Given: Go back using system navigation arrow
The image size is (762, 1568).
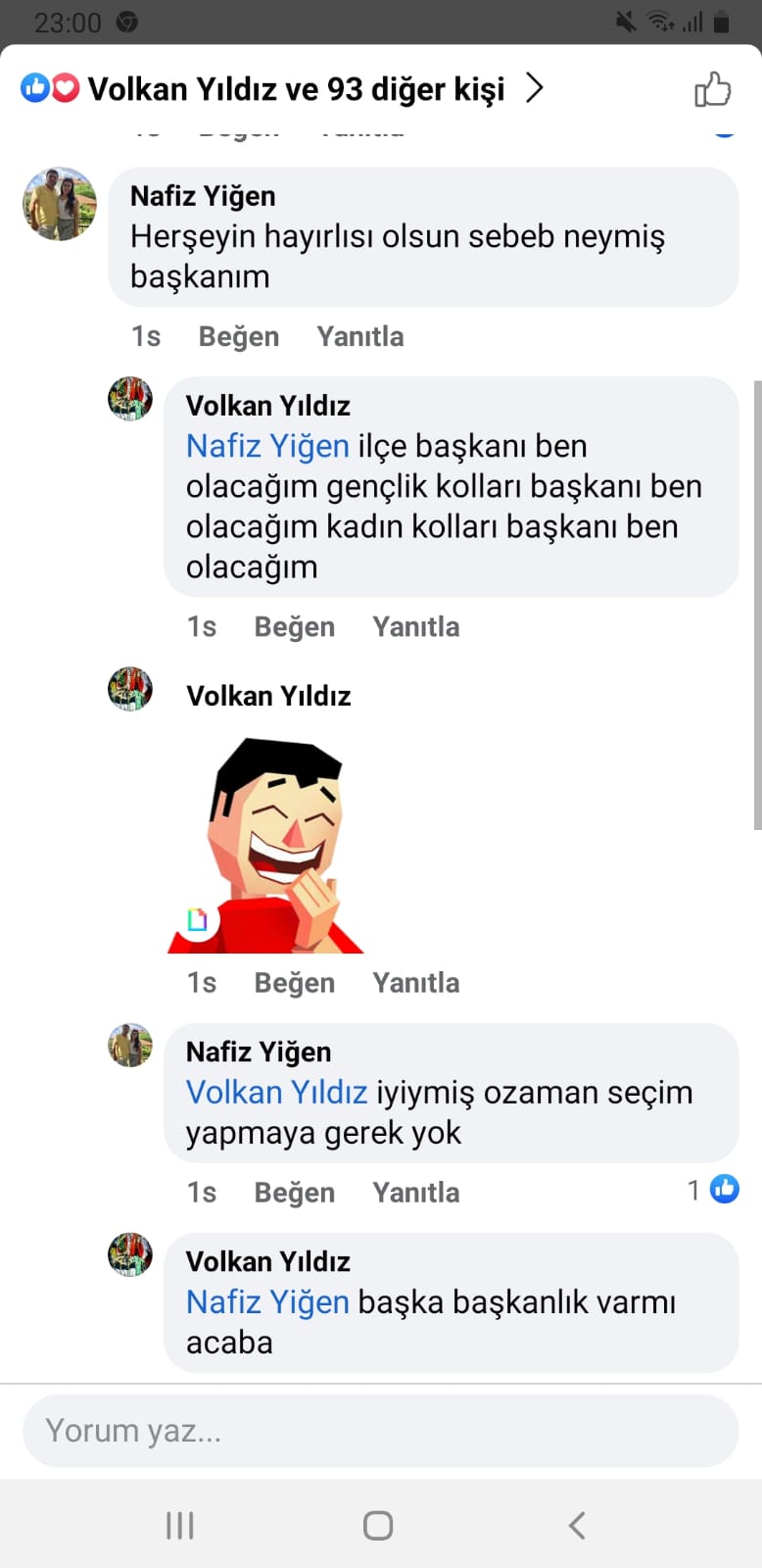Looking at the screenshot, I should 577,1525.
